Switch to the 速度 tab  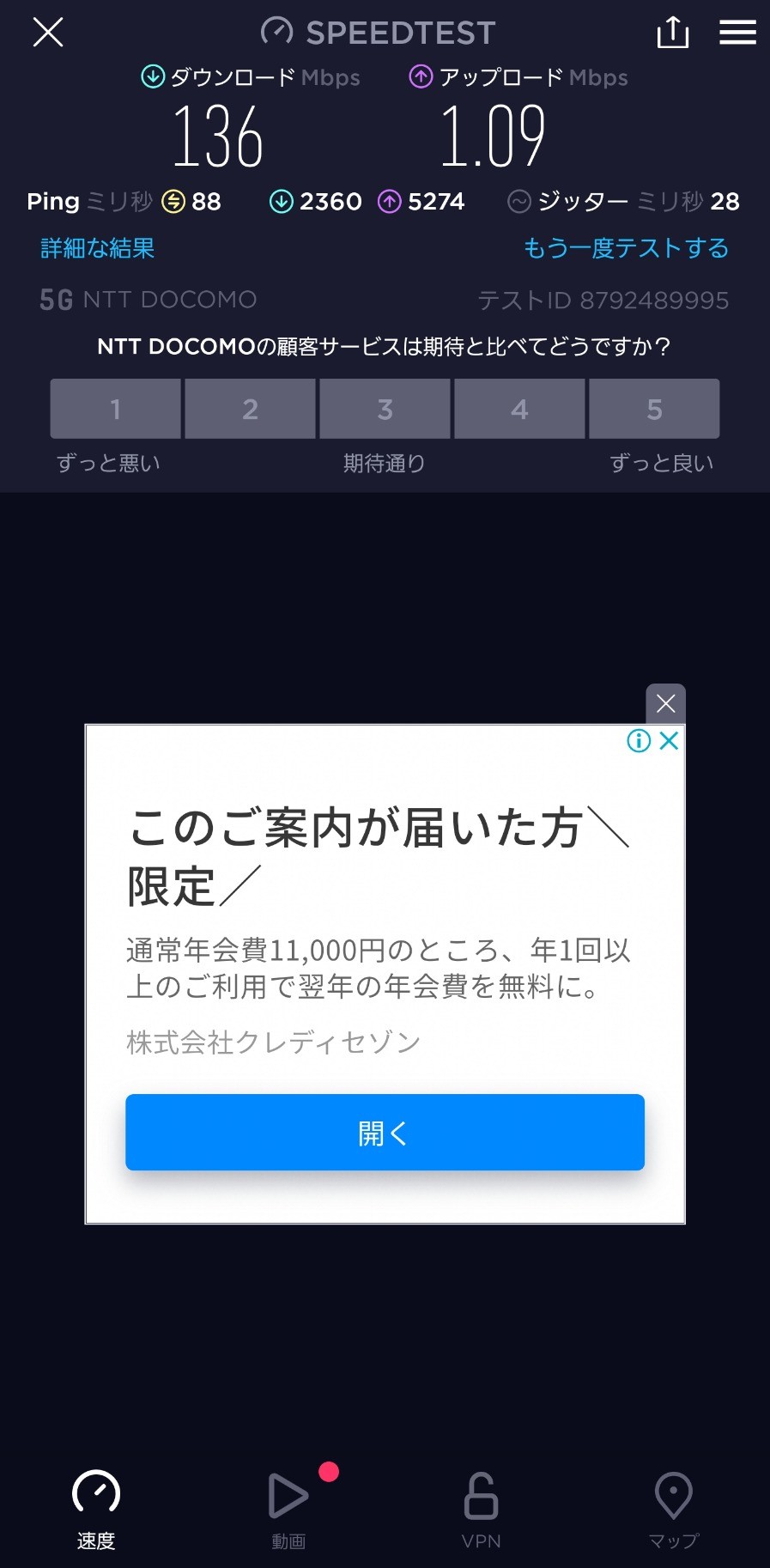[x=96, y=1509]
